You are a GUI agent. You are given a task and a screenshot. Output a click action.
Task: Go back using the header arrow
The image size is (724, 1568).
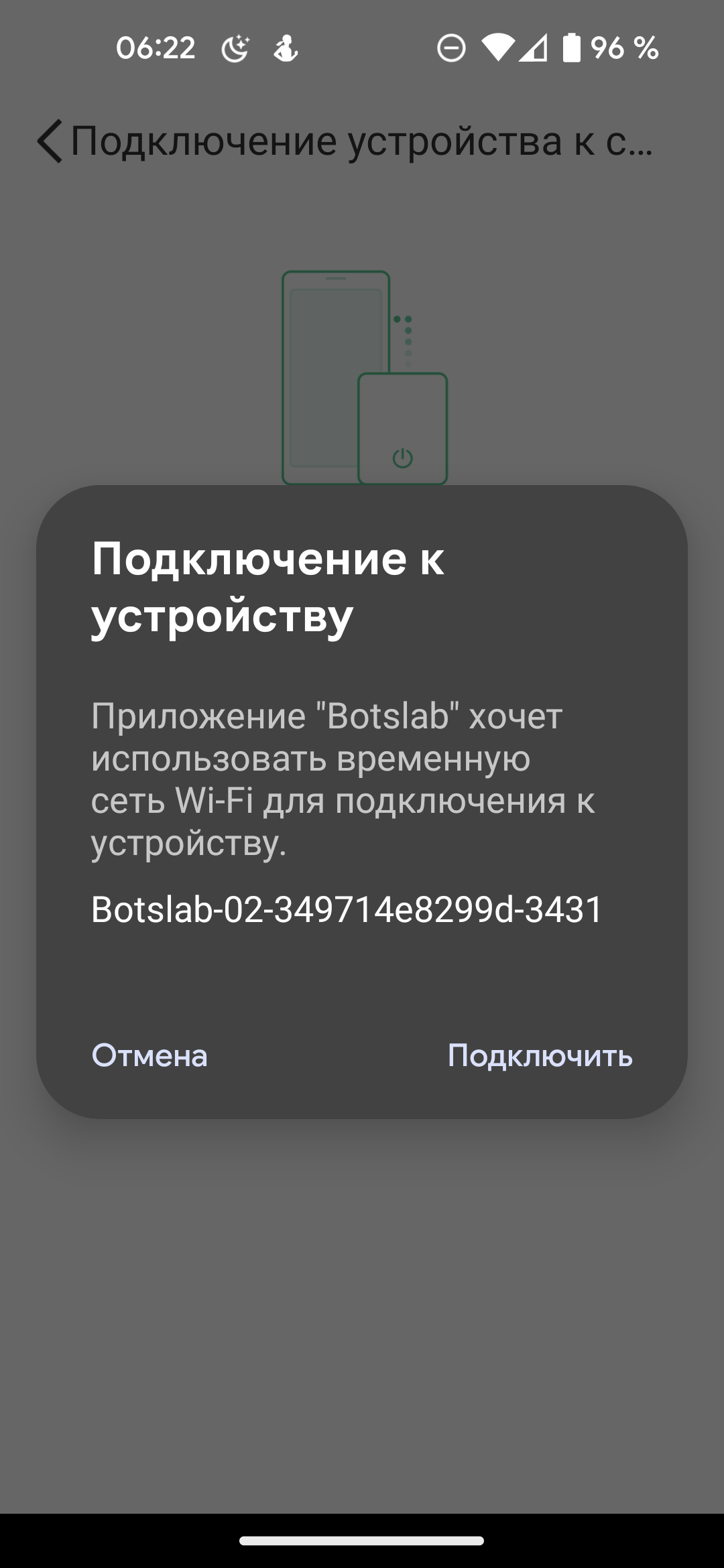(50, 141)
